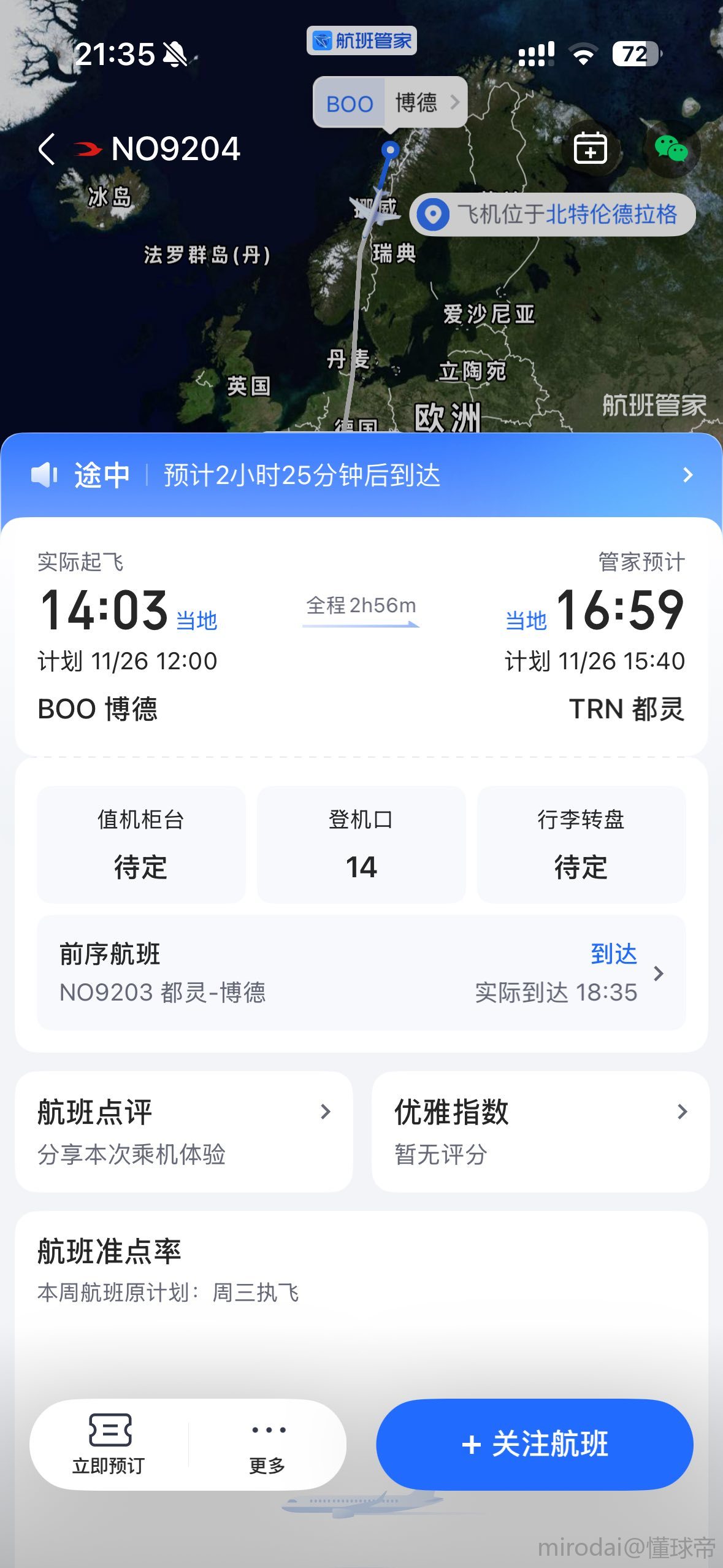Open aircraft location 北特伦德拉格 pill

pos(553,215)
